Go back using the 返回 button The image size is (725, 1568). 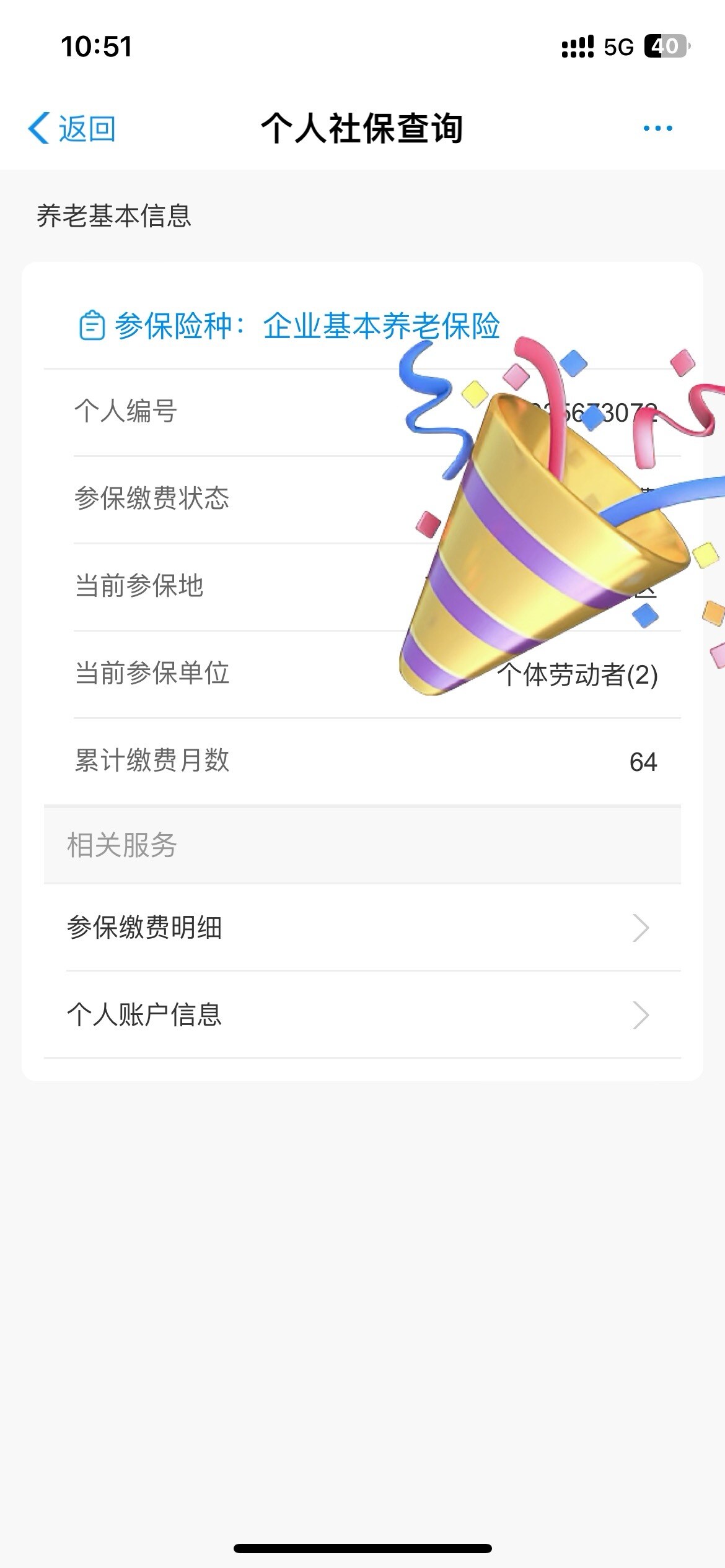click(x=72, y=129)
